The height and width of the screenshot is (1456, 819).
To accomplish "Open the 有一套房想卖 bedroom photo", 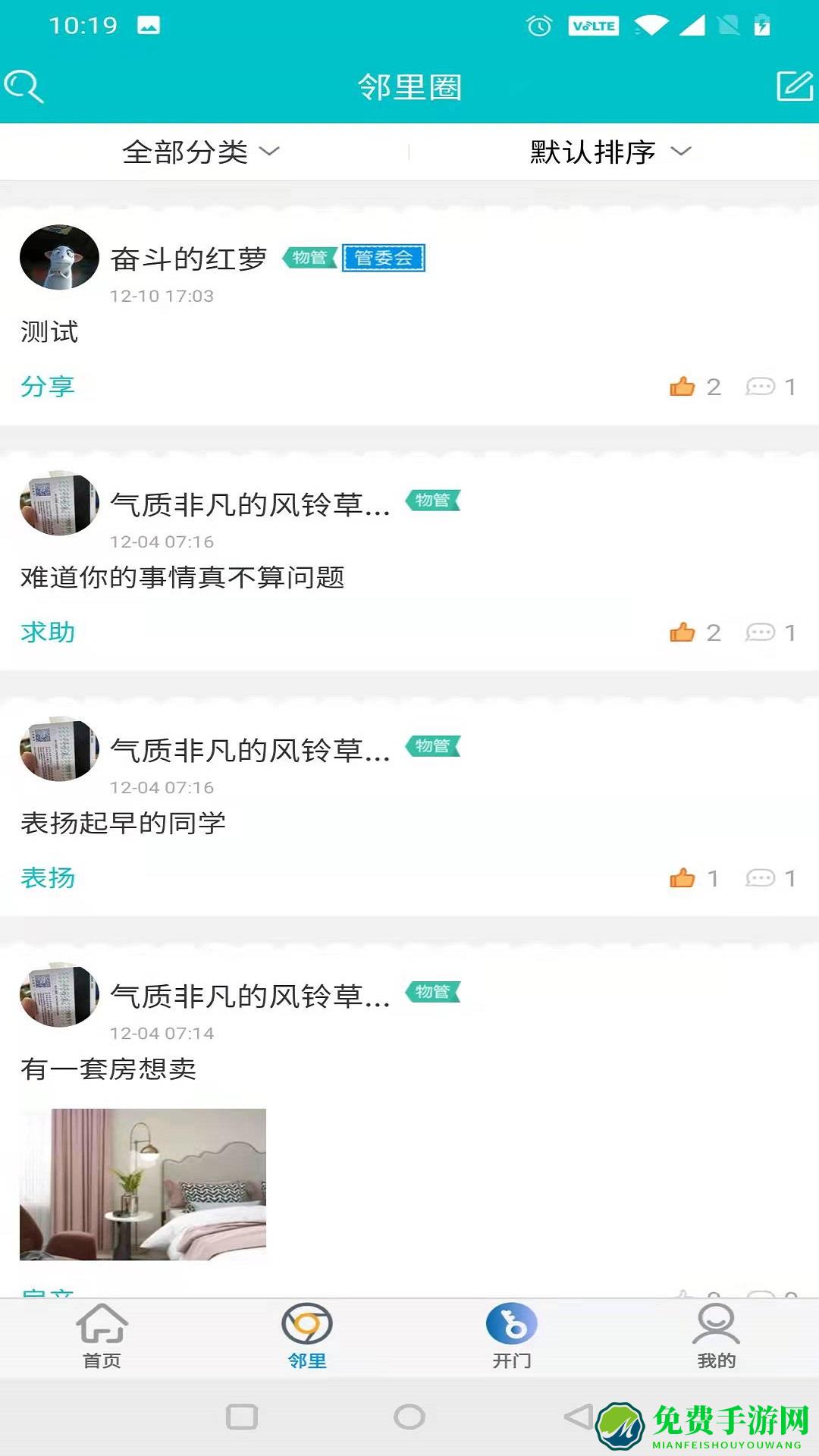I will click(143, 1184).
